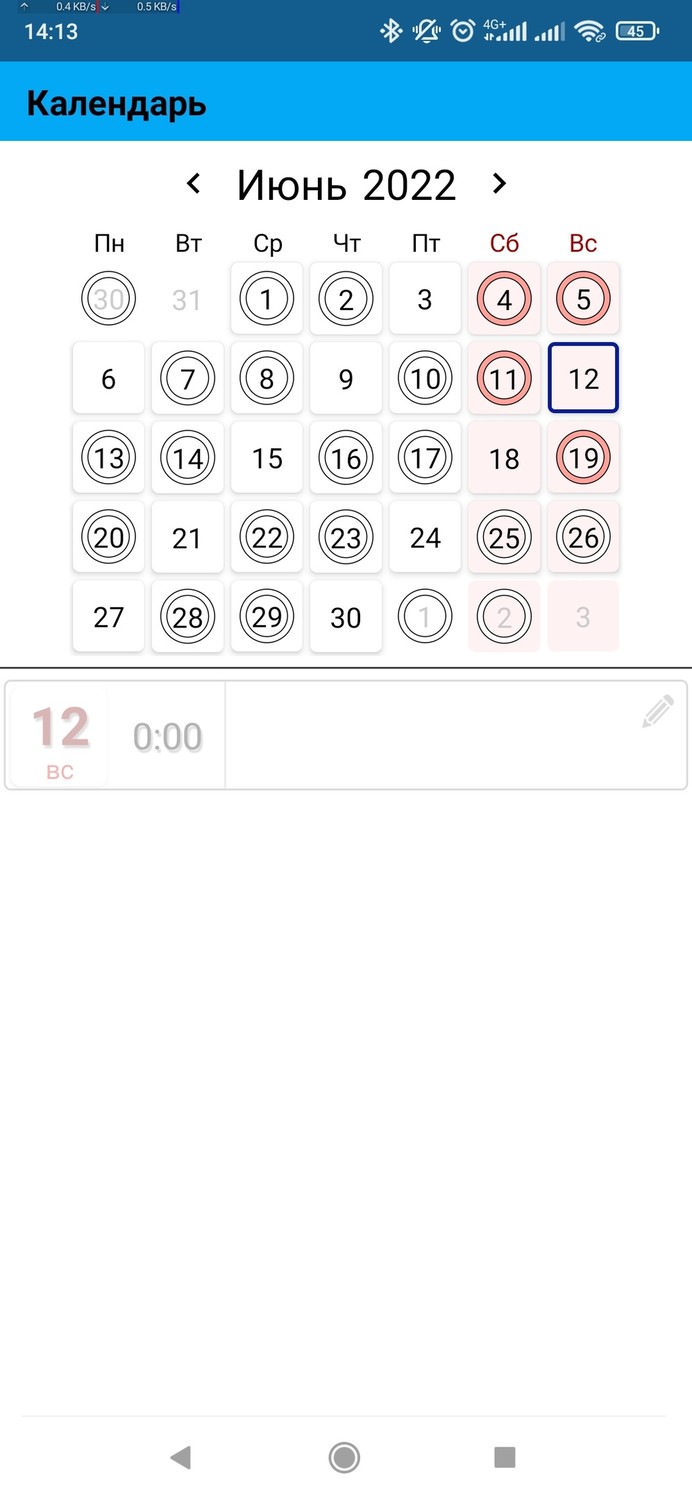Tap the system back button
Viewport: 692px width, 1499px height.
181,1457
